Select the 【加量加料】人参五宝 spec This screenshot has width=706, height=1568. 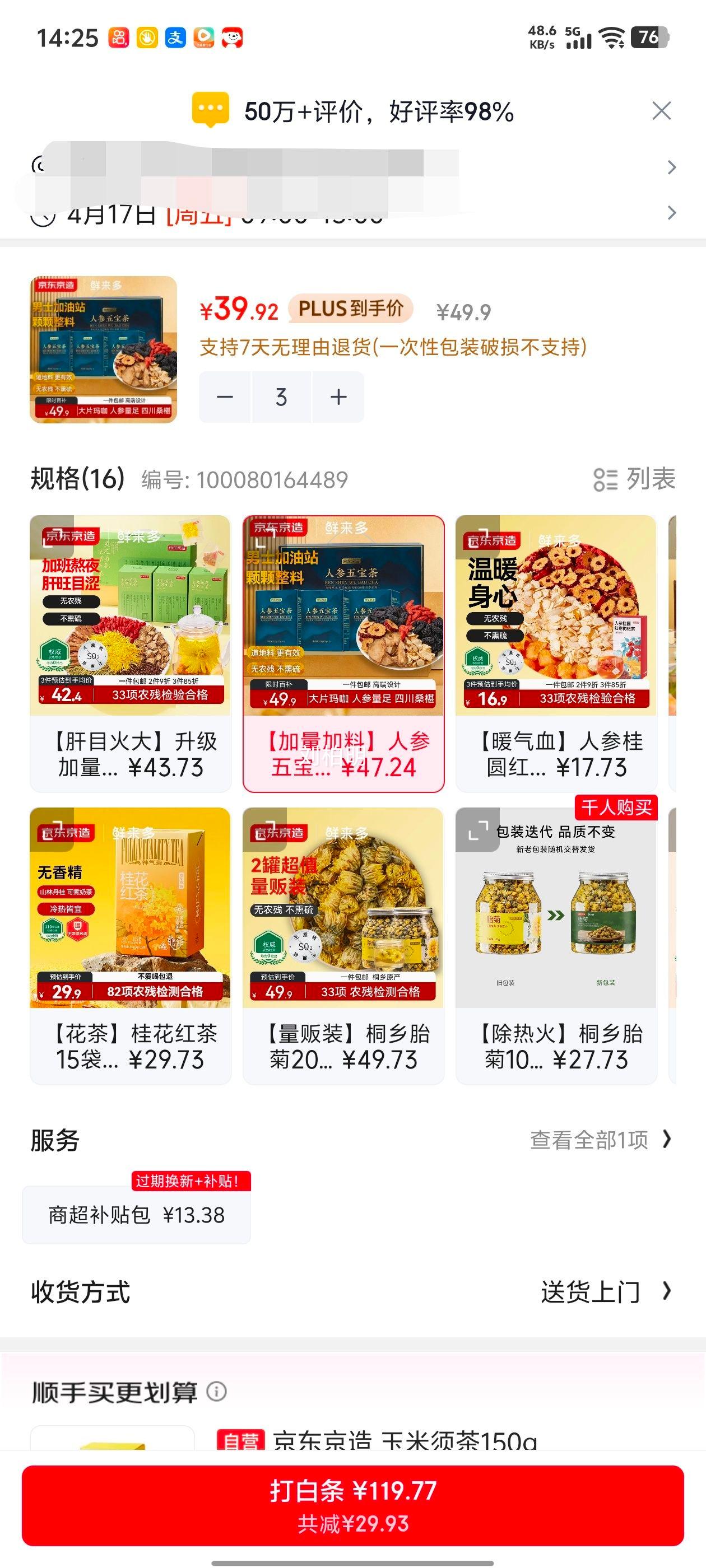pyautogui.click(x=343, y=653)
